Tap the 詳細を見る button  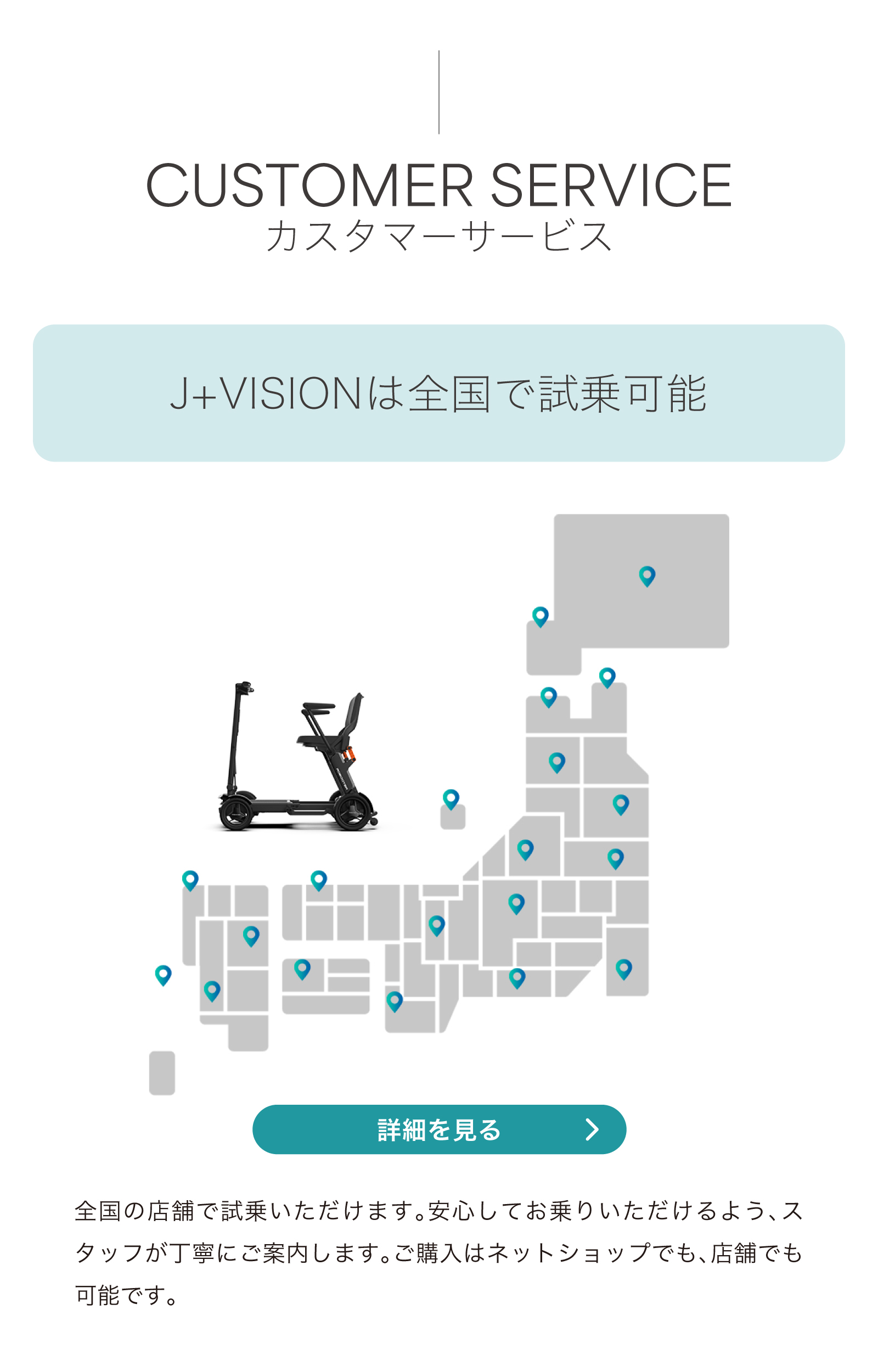click(439, 1129)
